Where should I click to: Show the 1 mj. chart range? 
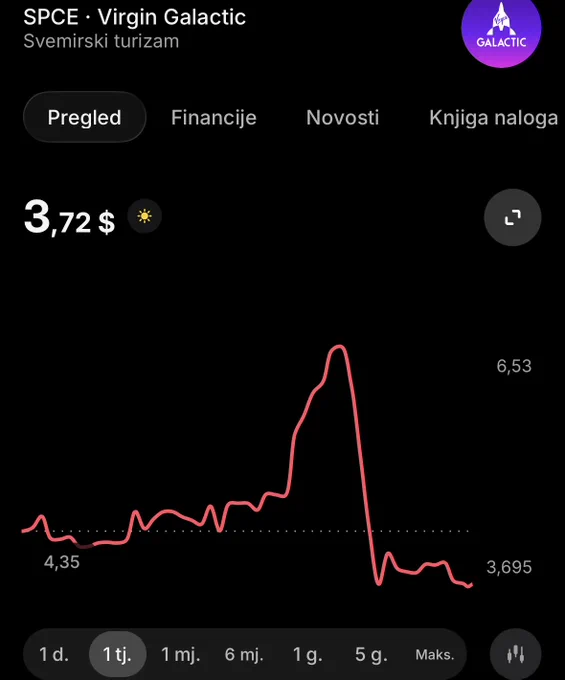(180, 654)
